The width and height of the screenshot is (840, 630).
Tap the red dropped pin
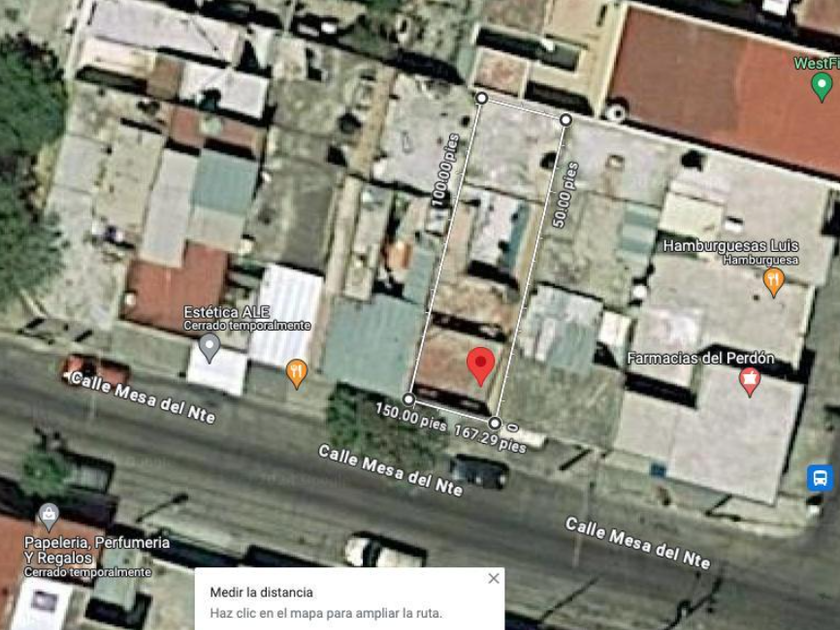(x=481, y=365)
